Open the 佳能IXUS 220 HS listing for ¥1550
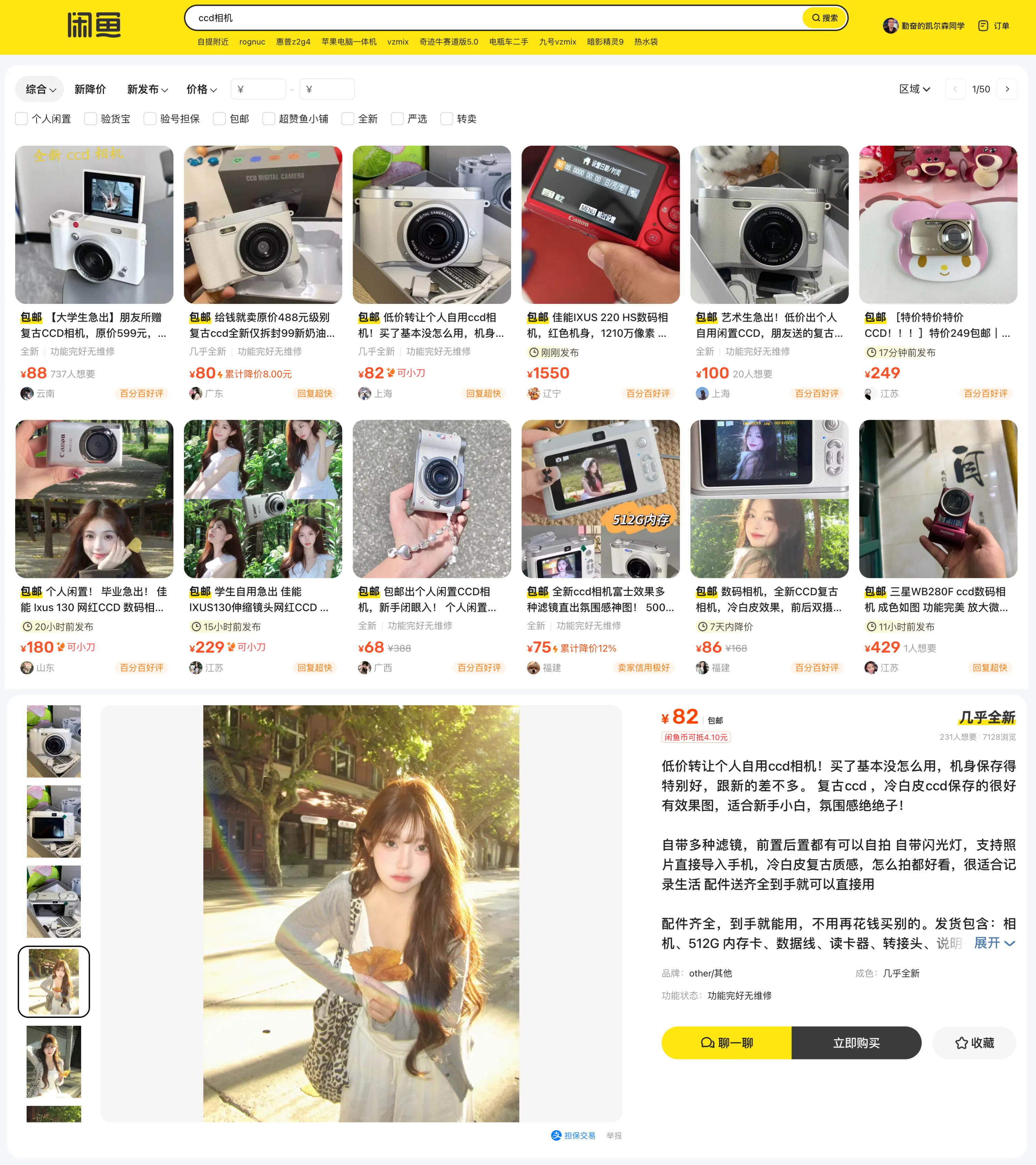 click(600, 224)
